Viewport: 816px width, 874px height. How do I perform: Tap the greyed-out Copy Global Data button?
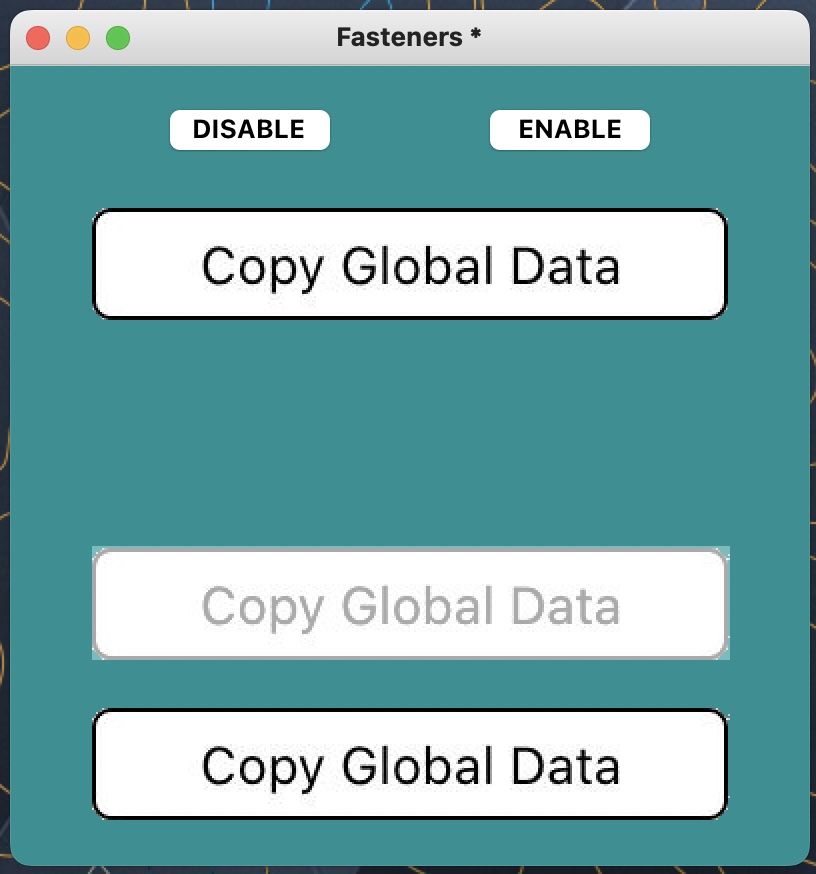point(410,604)
